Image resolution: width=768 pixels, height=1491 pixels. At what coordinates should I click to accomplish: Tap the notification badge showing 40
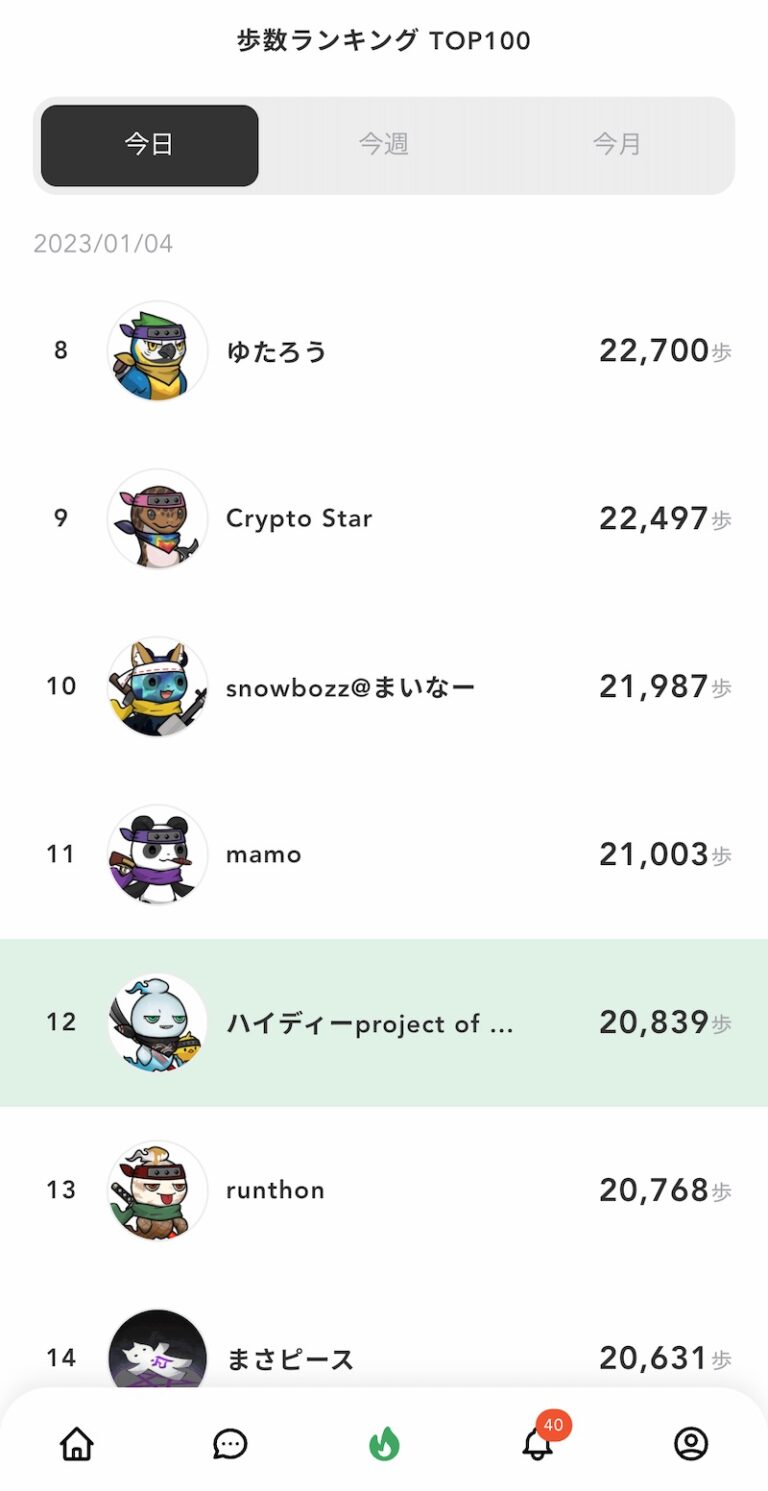(x=552, y=1425)
